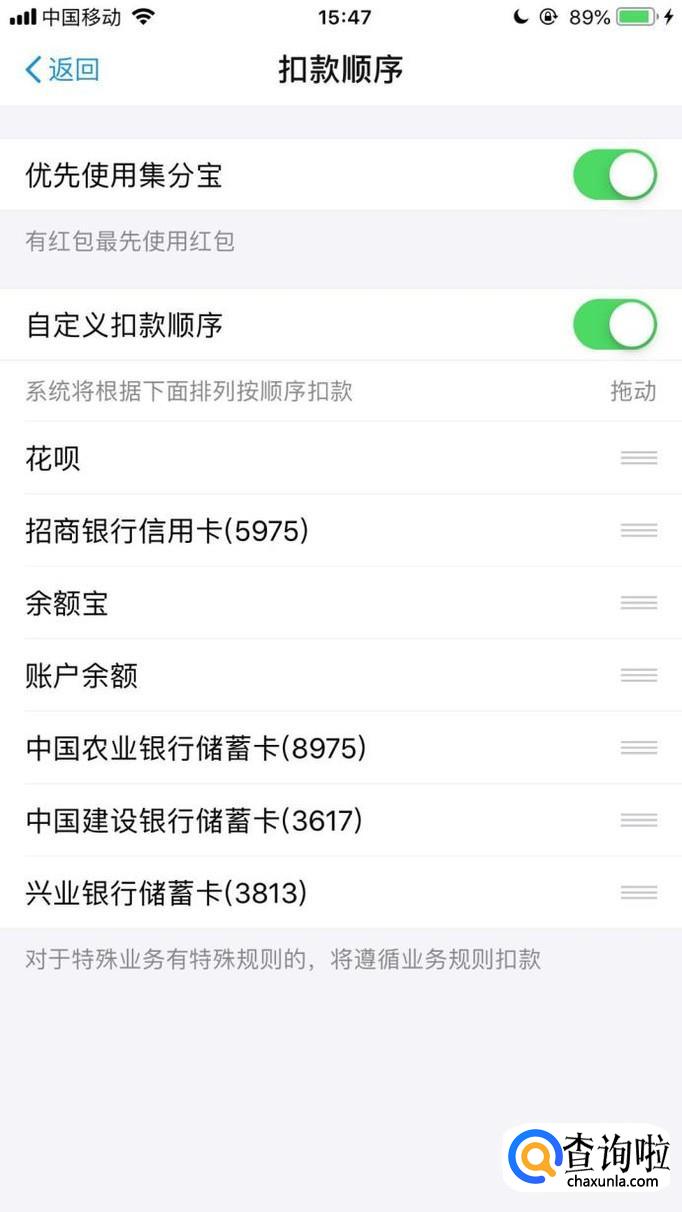The width and height of the screenshot is (682, 1212).
Task: Tap reorder handle for 招商银行信用卡(5975)
Action: click(638, 530)
